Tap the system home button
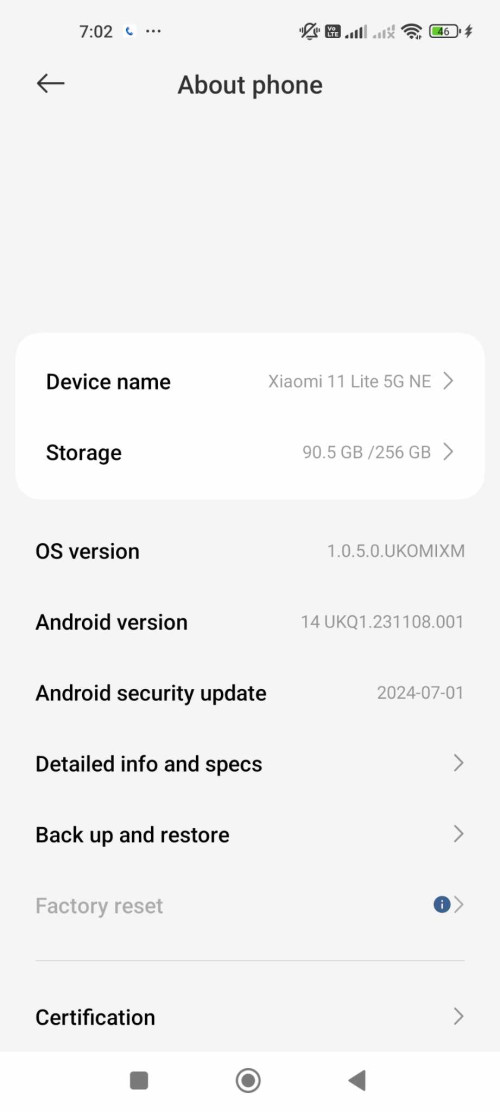Image resolution: width=500 pixels, height=1112 pixels. tap(248, 1080)
